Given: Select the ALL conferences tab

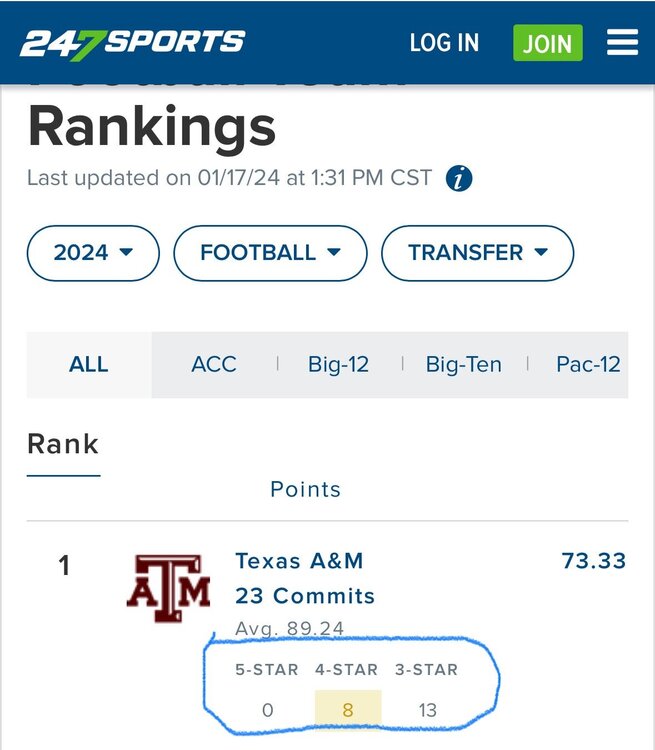Looking at the screenshot, I should click(88, 365).
